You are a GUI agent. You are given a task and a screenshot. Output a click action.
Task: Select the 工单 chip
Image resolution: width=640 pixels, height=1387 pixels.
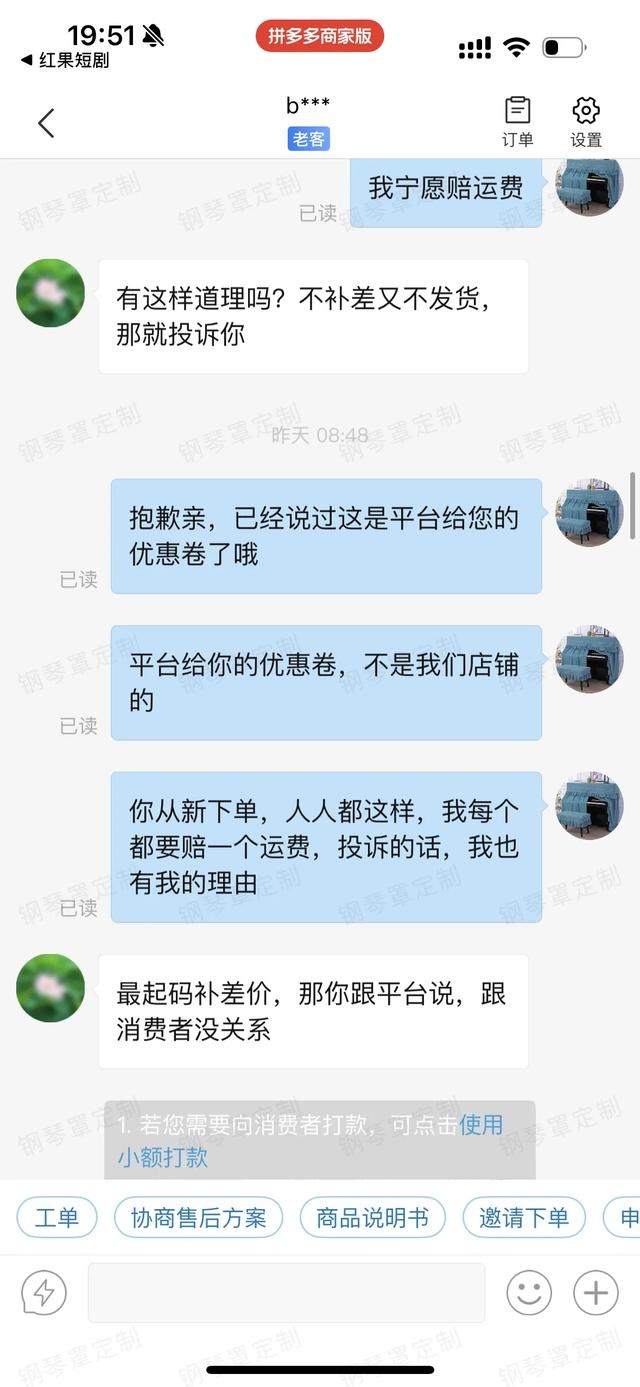click(x=57, y=1218)
